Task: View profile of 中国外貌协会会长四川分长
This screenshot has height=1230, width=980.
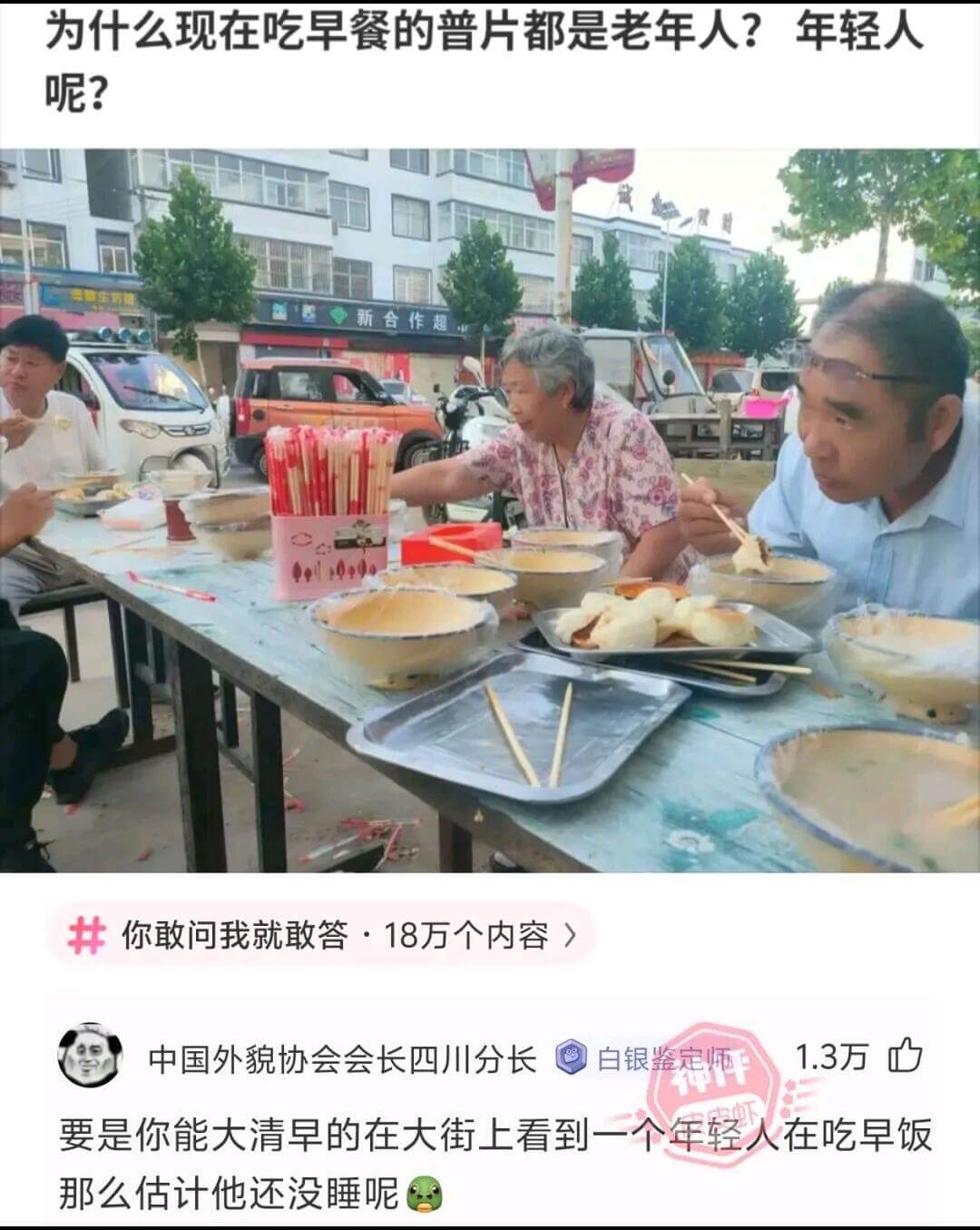Action: tap(342, 1058)
